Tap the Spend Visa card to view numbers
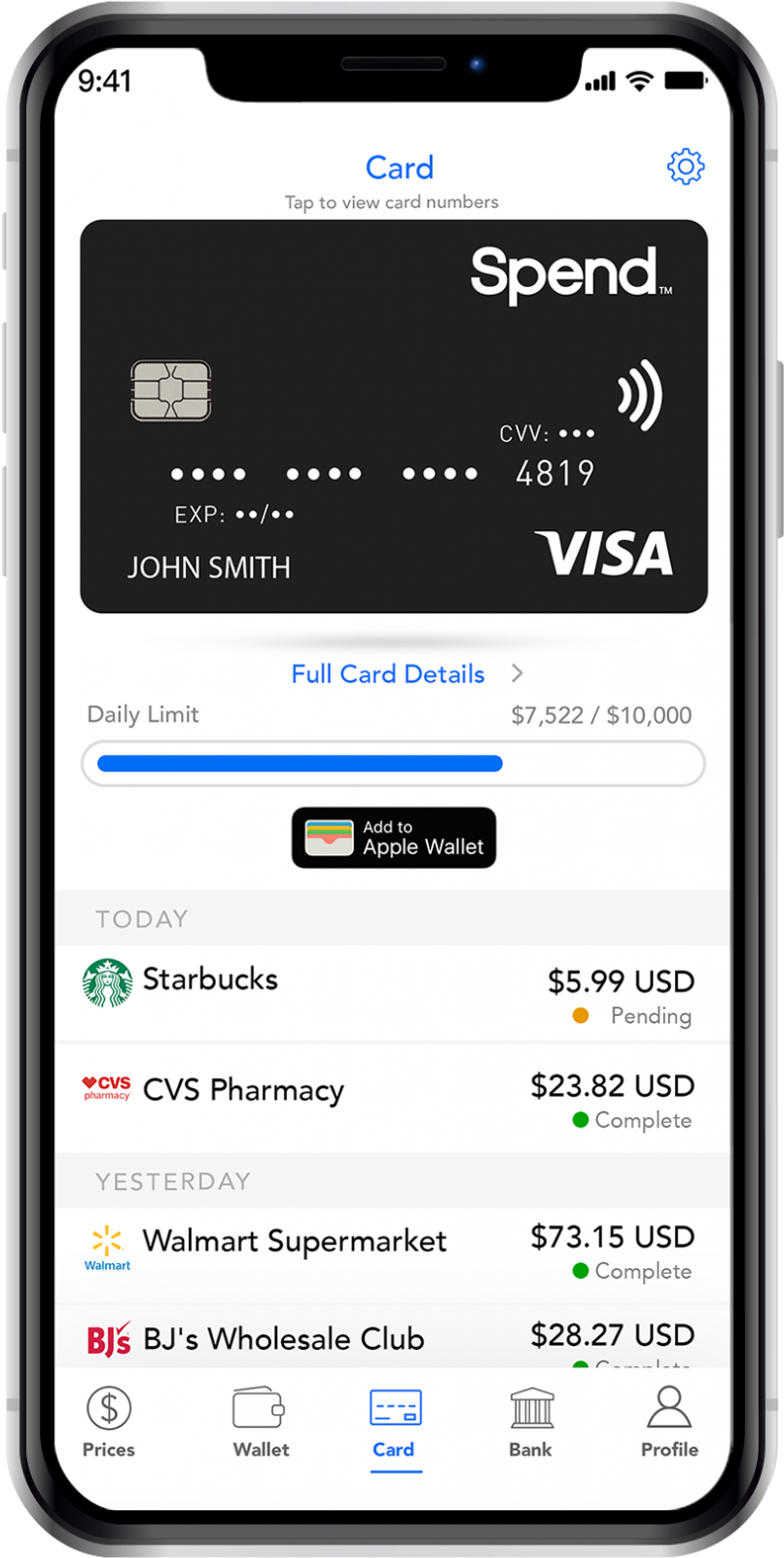Image resolution: width=784 pixels, height=1558 pixels. pyautogui.click(x=393, y=416)
